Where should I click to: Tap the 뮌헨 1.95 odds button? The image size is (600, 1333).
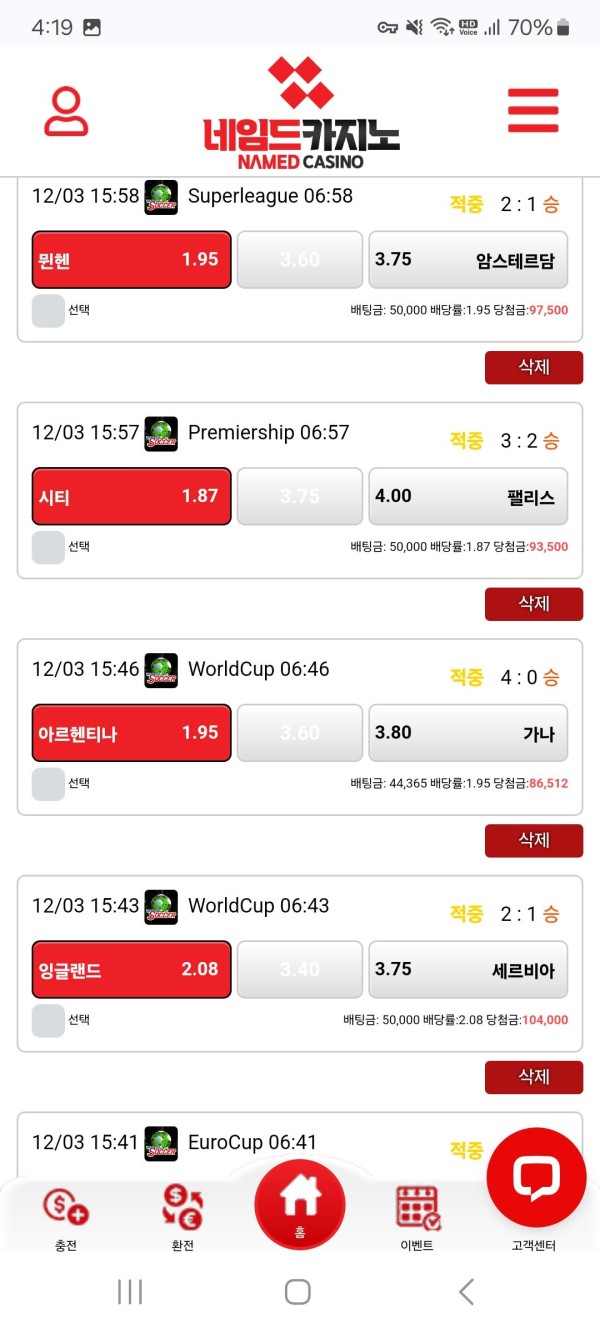coord(131,260)
